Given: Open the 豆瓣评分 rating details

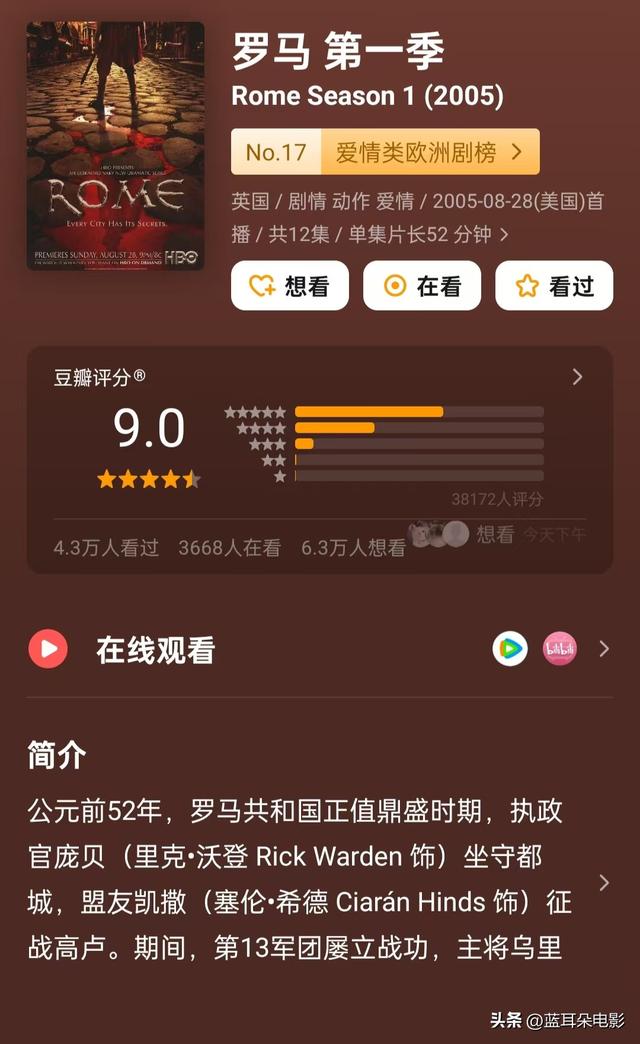Looking at the screenshot, I should point(577,377).
